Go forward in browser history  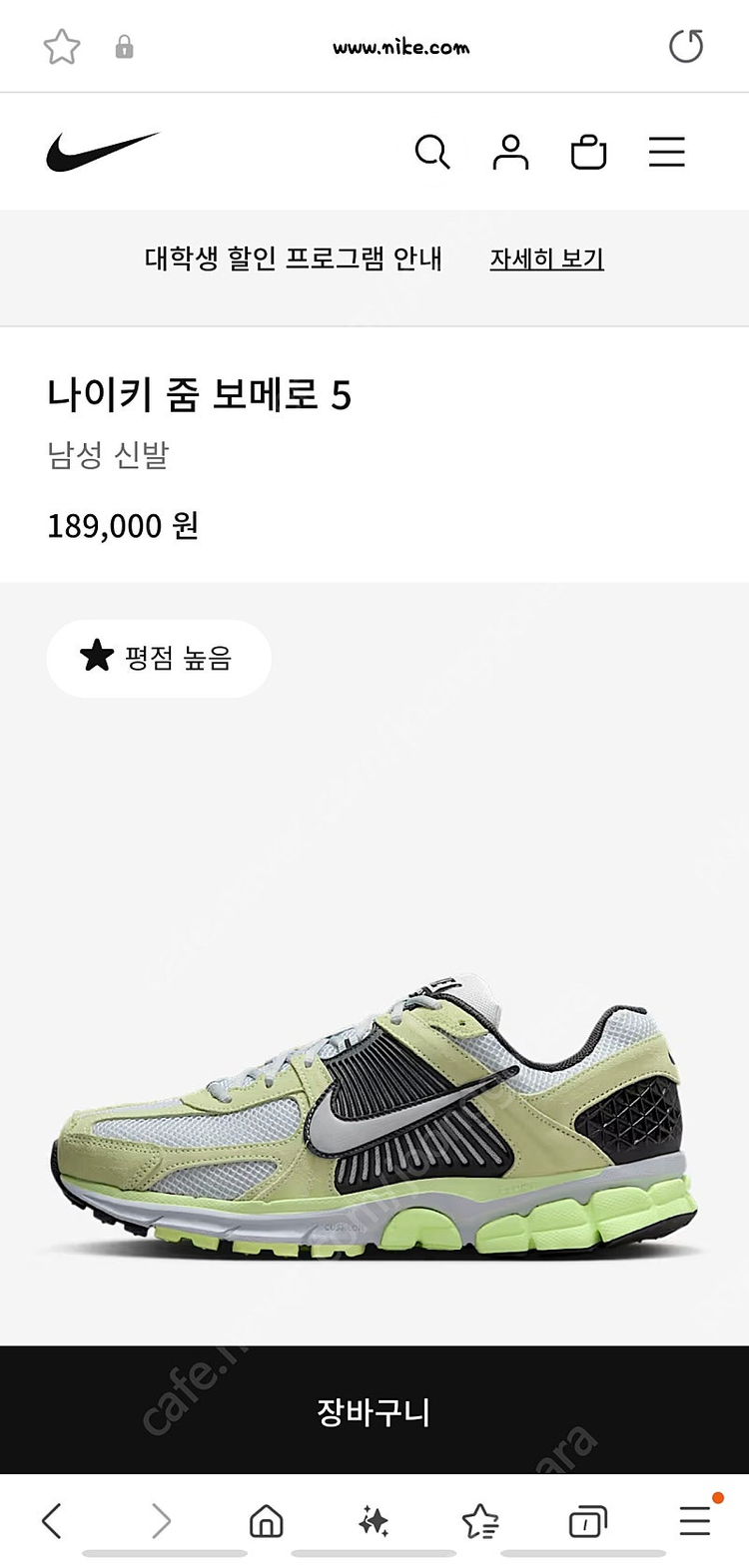pyautogui.click(x=161, y=1521)
